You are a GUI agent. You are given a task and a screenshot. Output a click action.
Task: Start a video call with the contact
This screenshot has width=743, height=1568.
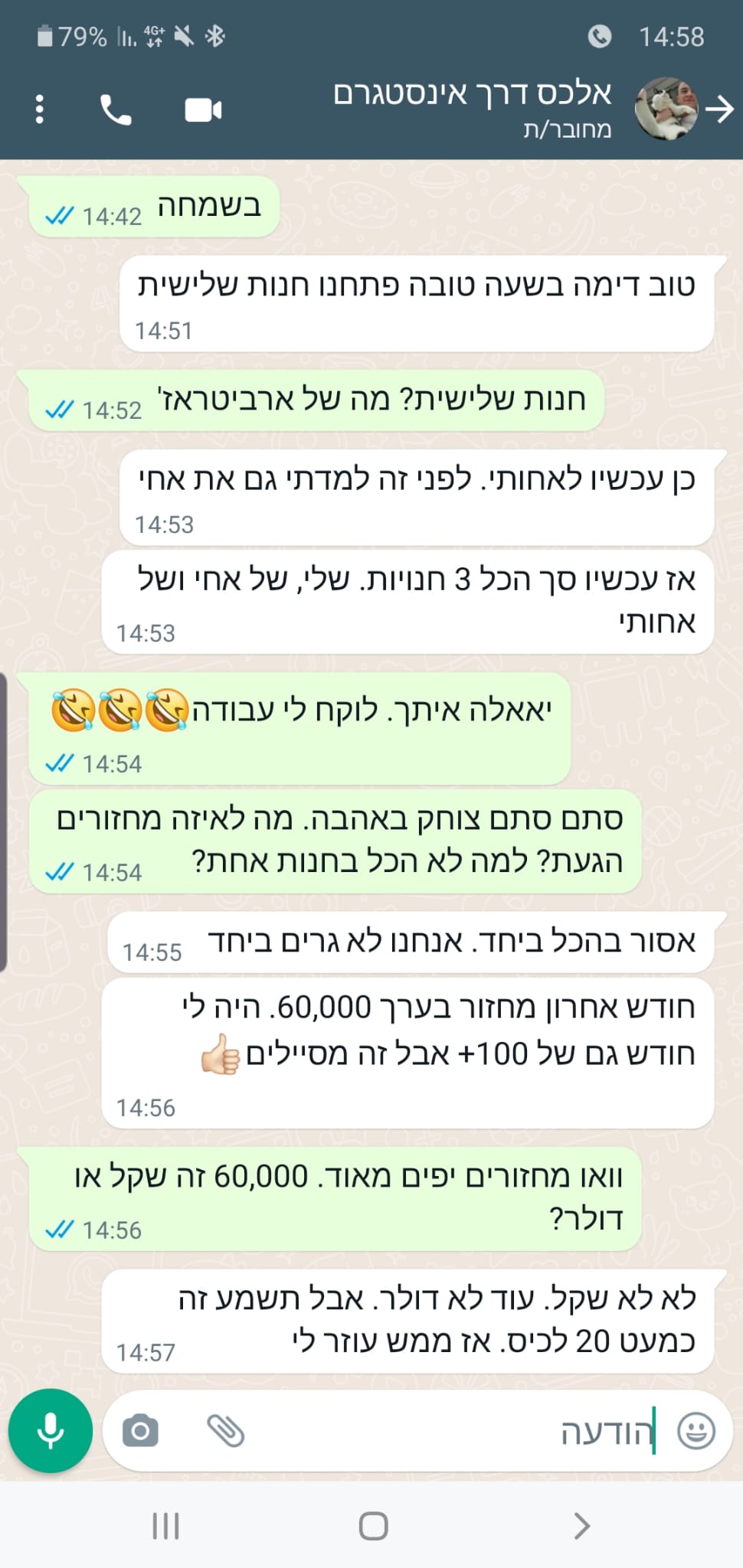pyautogui.click(x=203, y=110)
